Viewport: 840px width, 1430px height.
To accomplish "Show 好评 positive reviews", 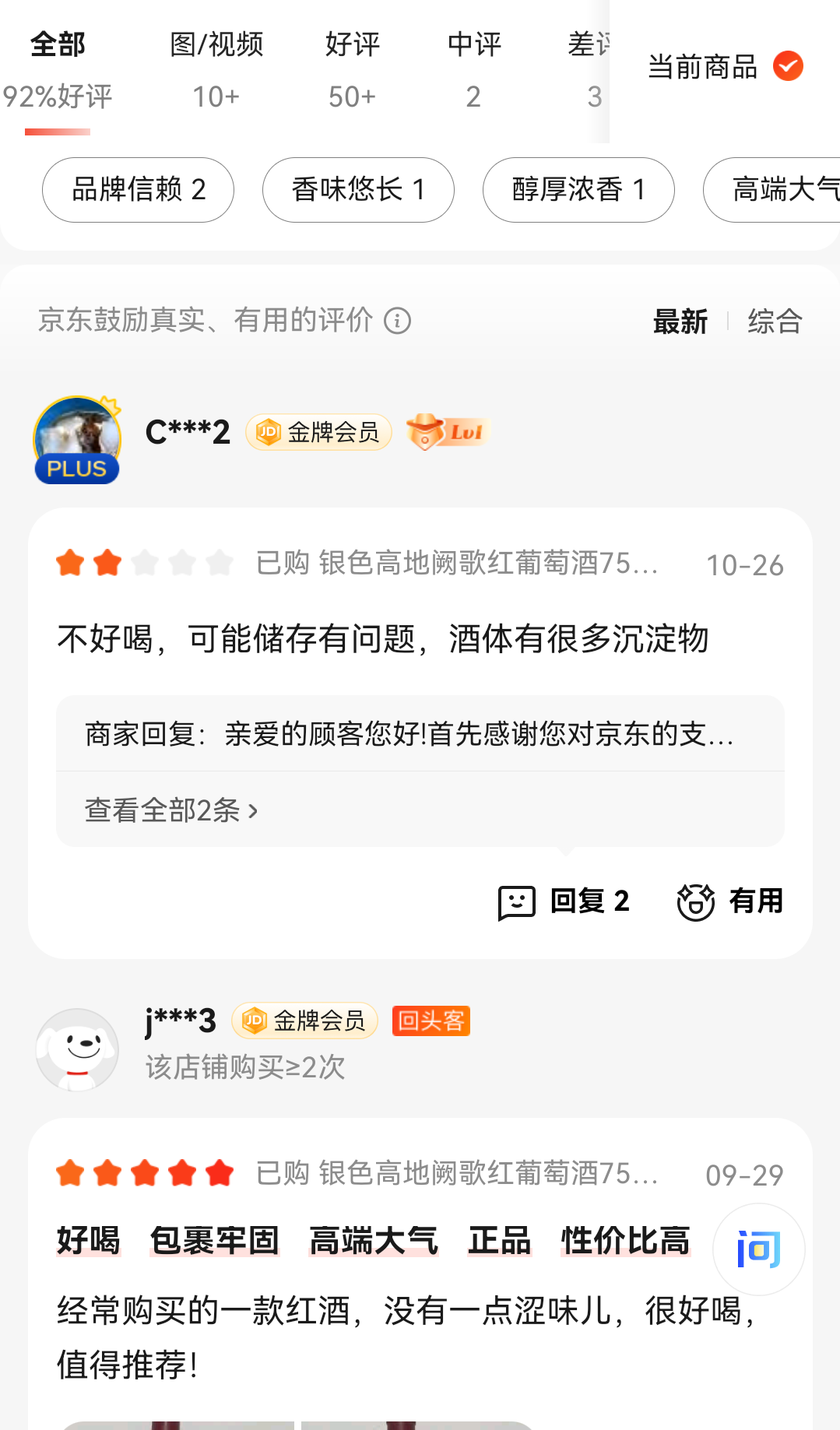I will (352, 69).
